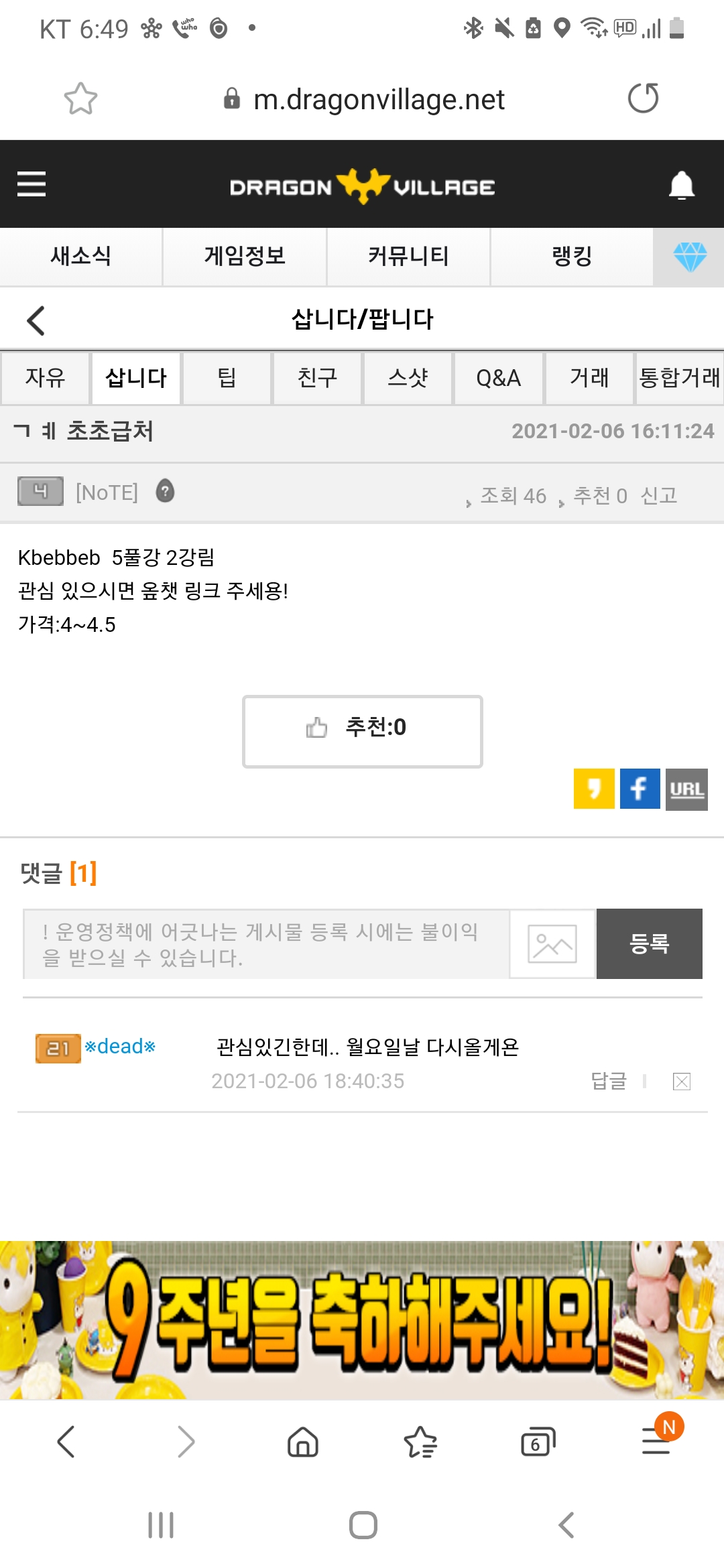Screen dimensions: 724x1568
Task: Open the 커뮤니티 tab
Action: point(408,256)
